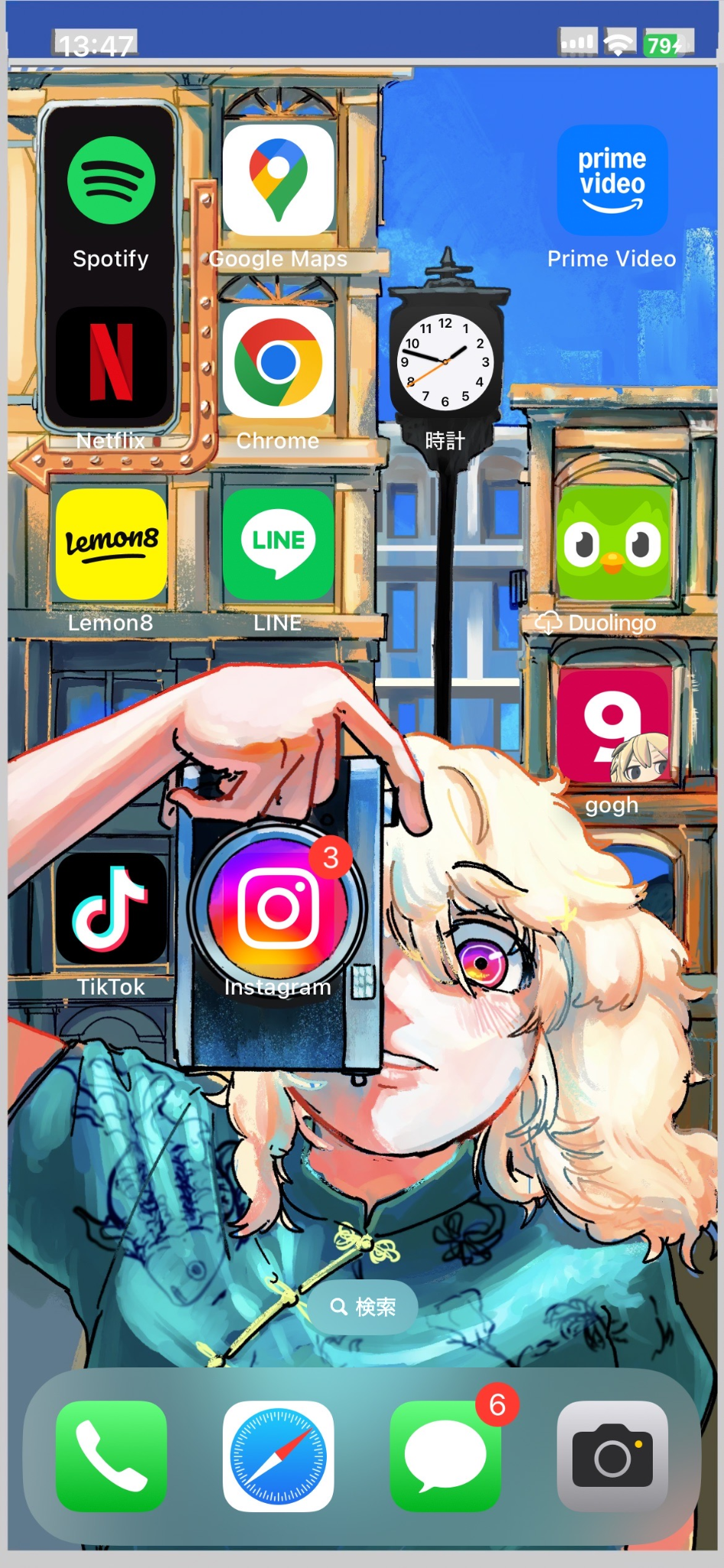Launch Lemon8

pos(111,544)
